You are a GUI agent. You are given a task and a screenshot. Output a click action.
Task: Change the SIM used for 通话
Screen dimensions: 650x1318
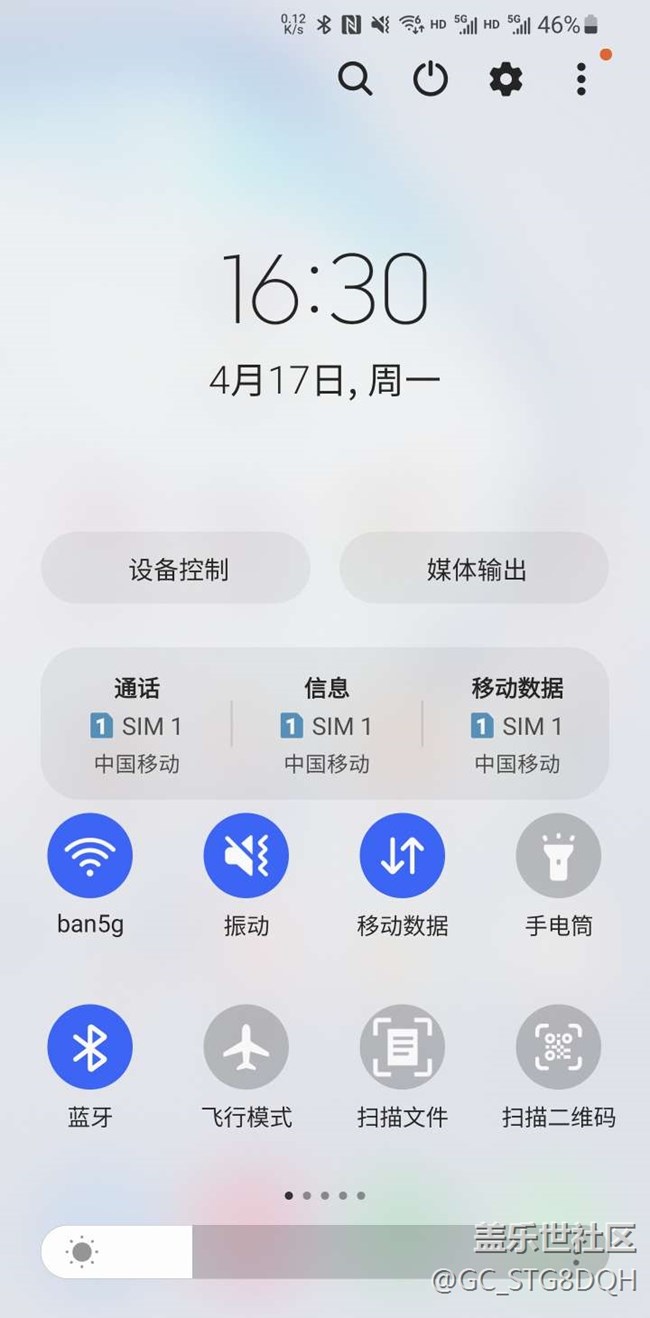(x=137, y=725)
